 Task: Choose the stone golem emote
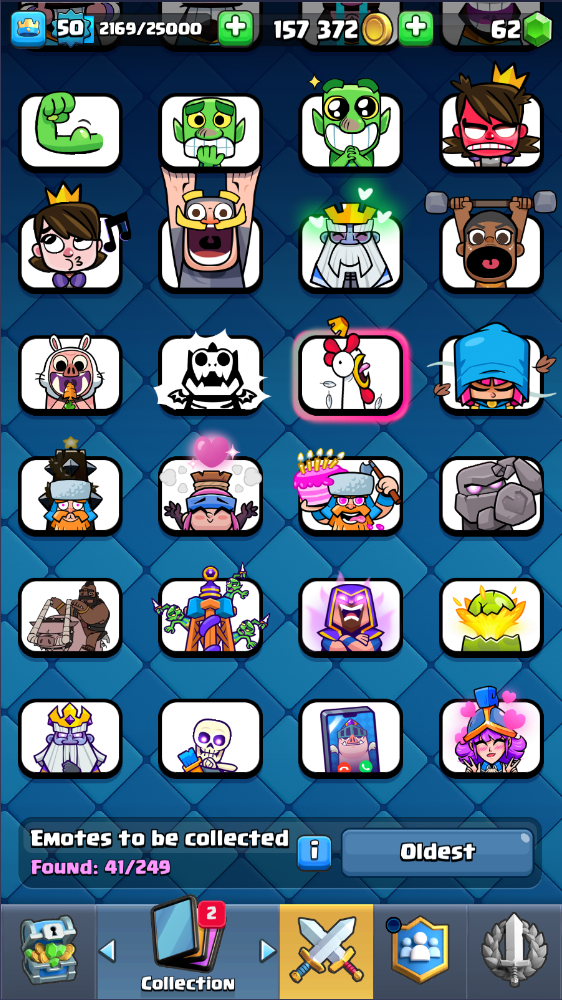491,496
